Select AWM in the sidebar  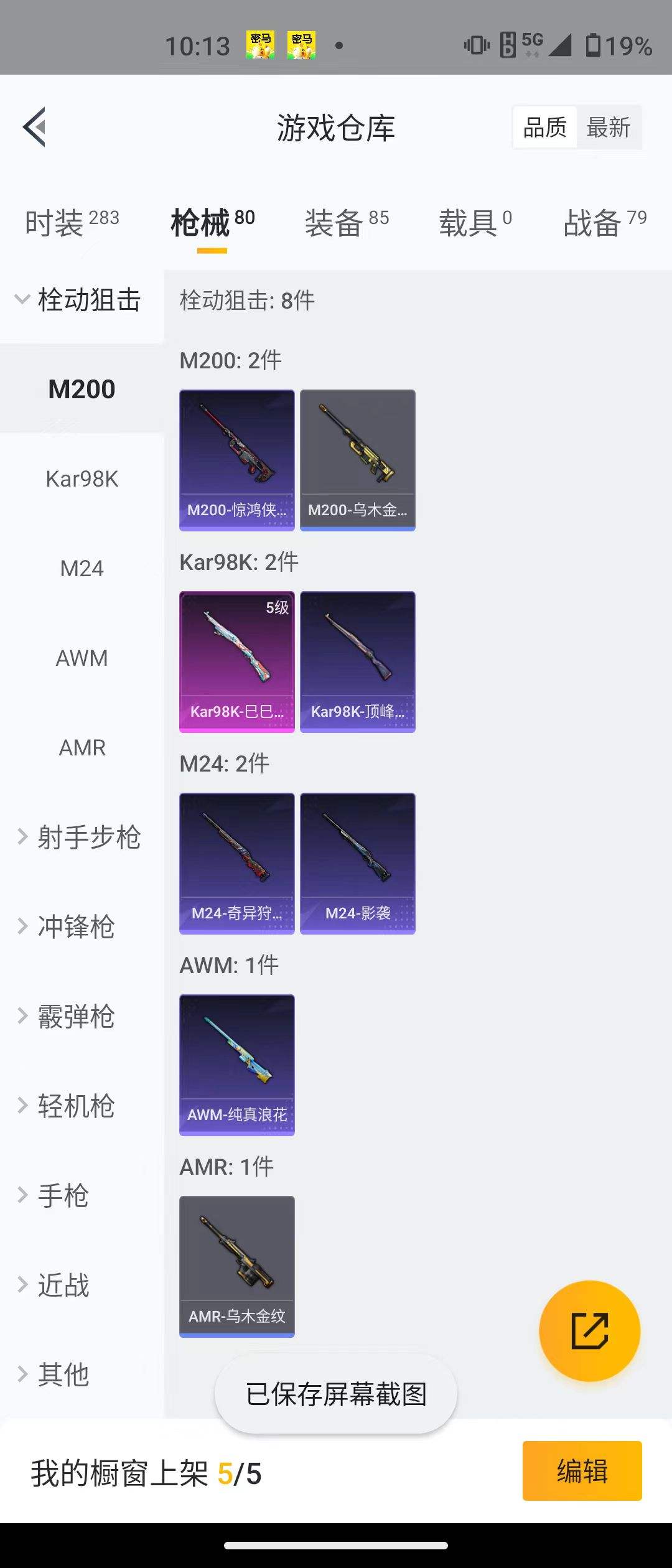click(82, 658)
